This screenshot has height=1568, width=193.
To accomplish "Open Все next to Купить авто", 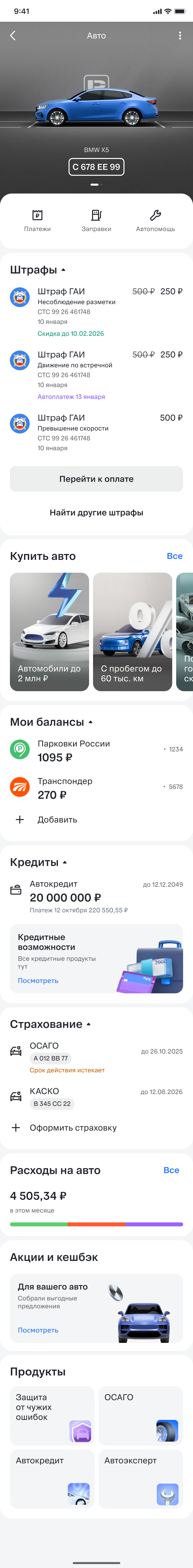I will tap(174, 556).
